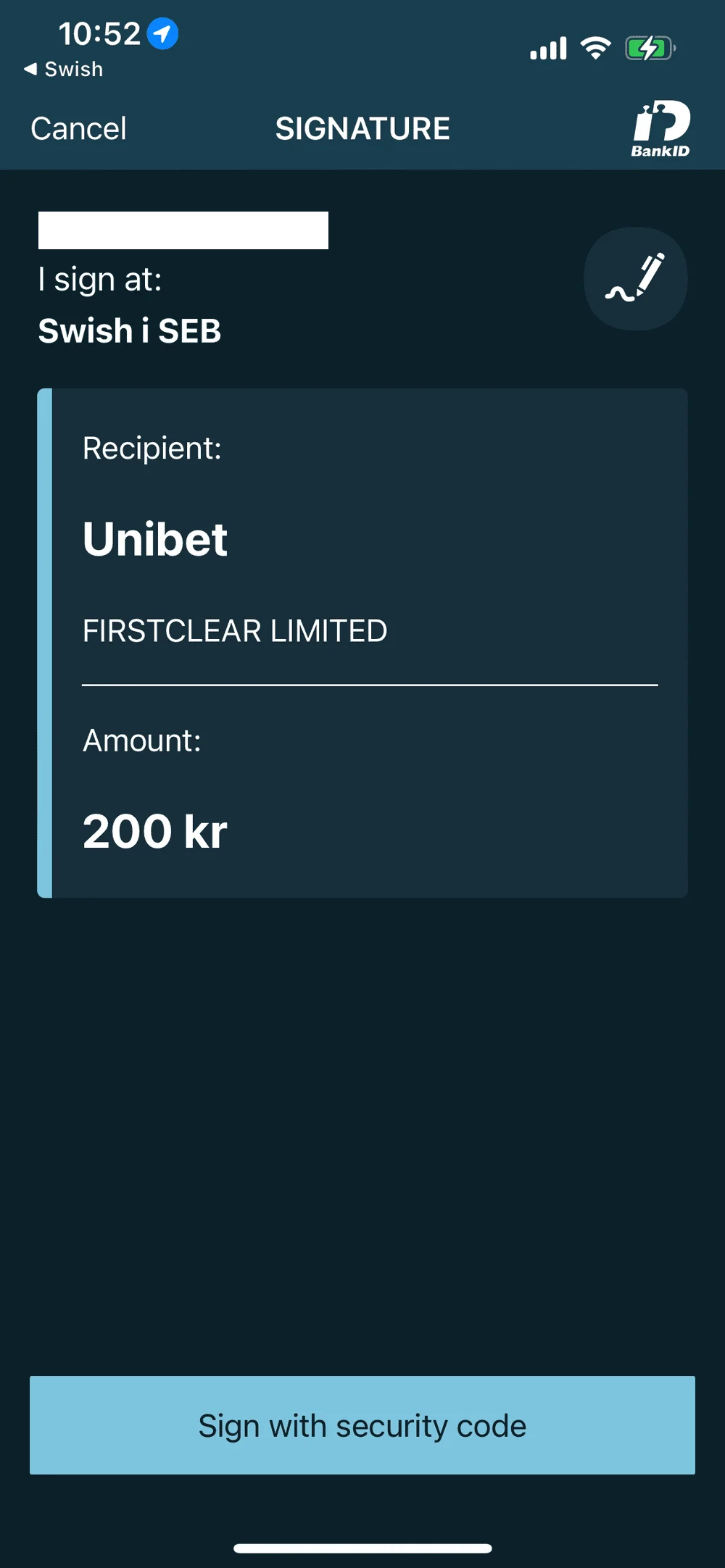Screen dimensions: 725x1568
Task: Click the Wi-Fi icon in the status bar
Action: click(x=594, y=48)
